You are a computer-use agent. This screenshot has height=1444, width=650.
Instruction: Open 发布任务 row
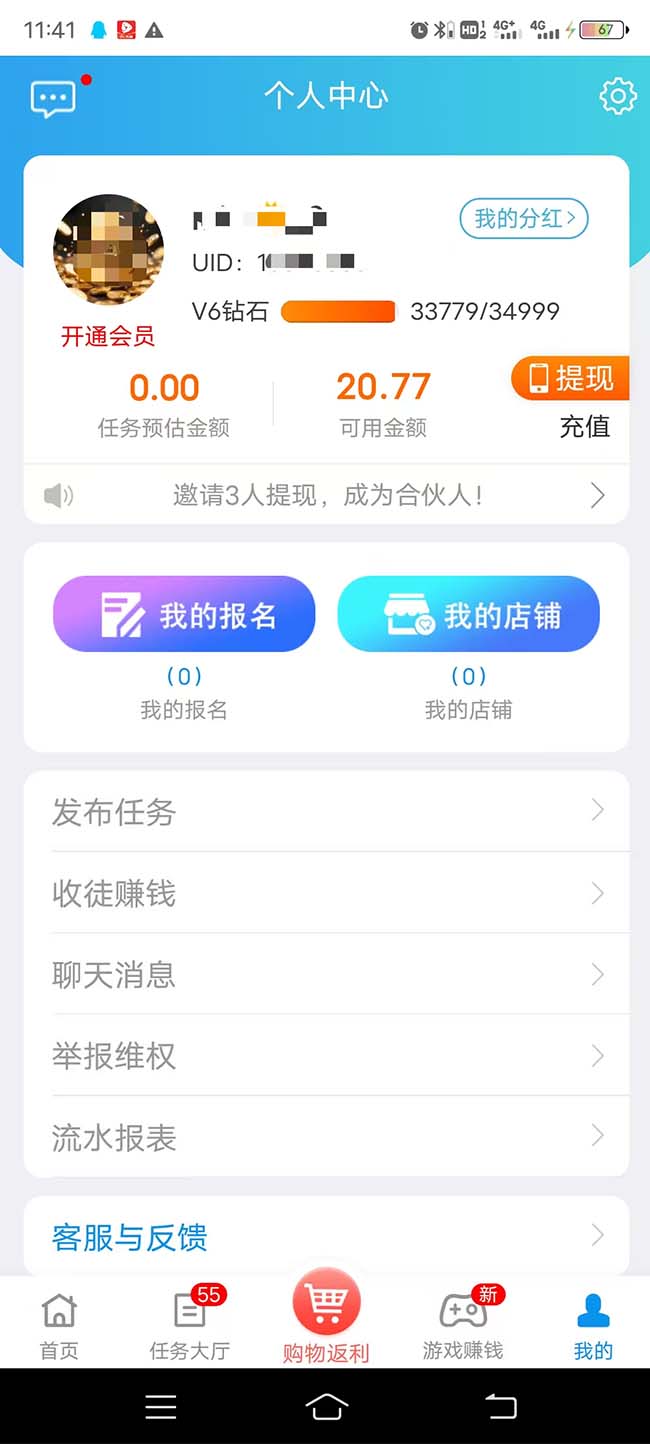(x=326, y=811)
